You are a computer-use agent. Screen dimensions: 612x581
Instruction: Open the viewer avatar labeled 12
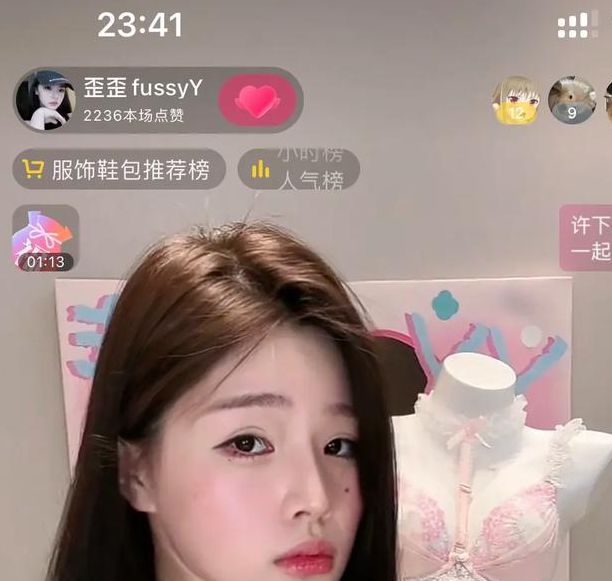pyautogui.click(x=516, y=99)
